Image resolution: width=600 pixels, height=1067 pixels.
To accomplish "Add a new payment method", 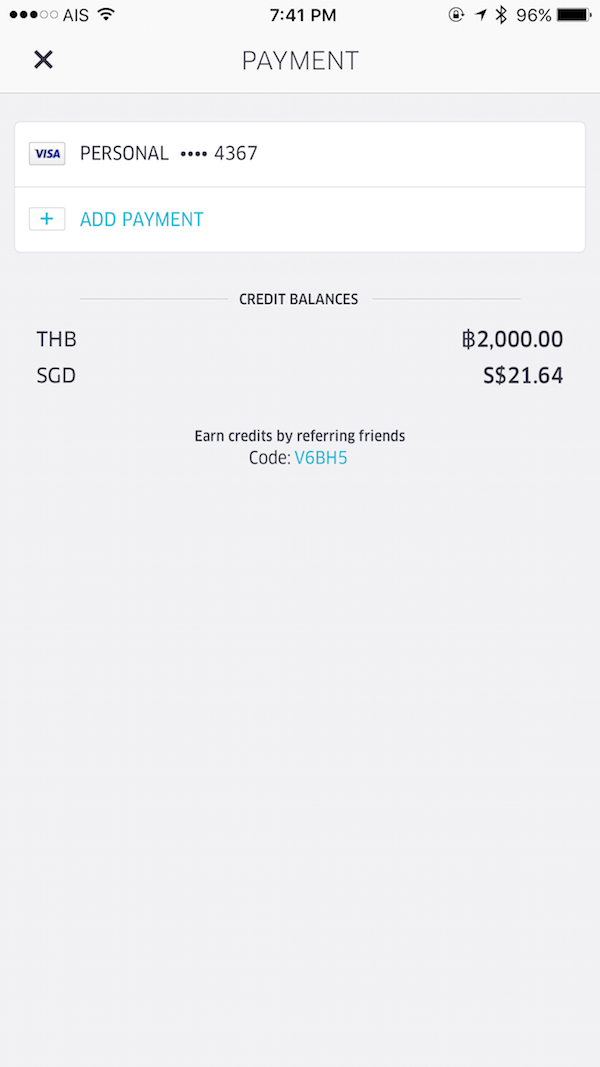I will coord(299,219).
